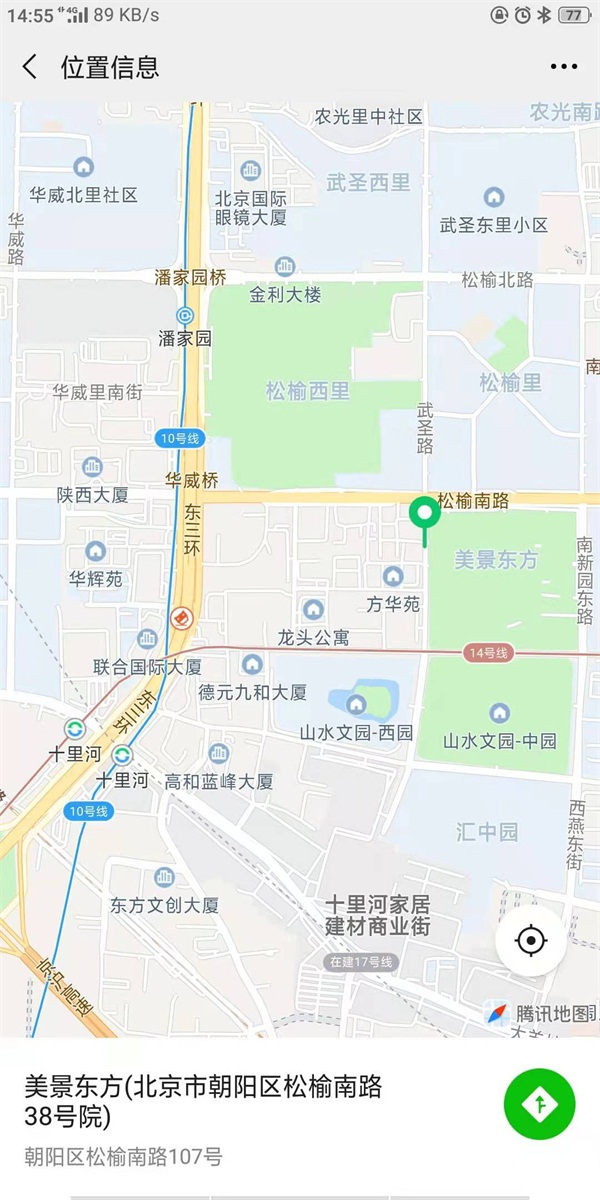Start navigation with the green button
Viewport: 600px width, 1200px height.
[539, 1104]
